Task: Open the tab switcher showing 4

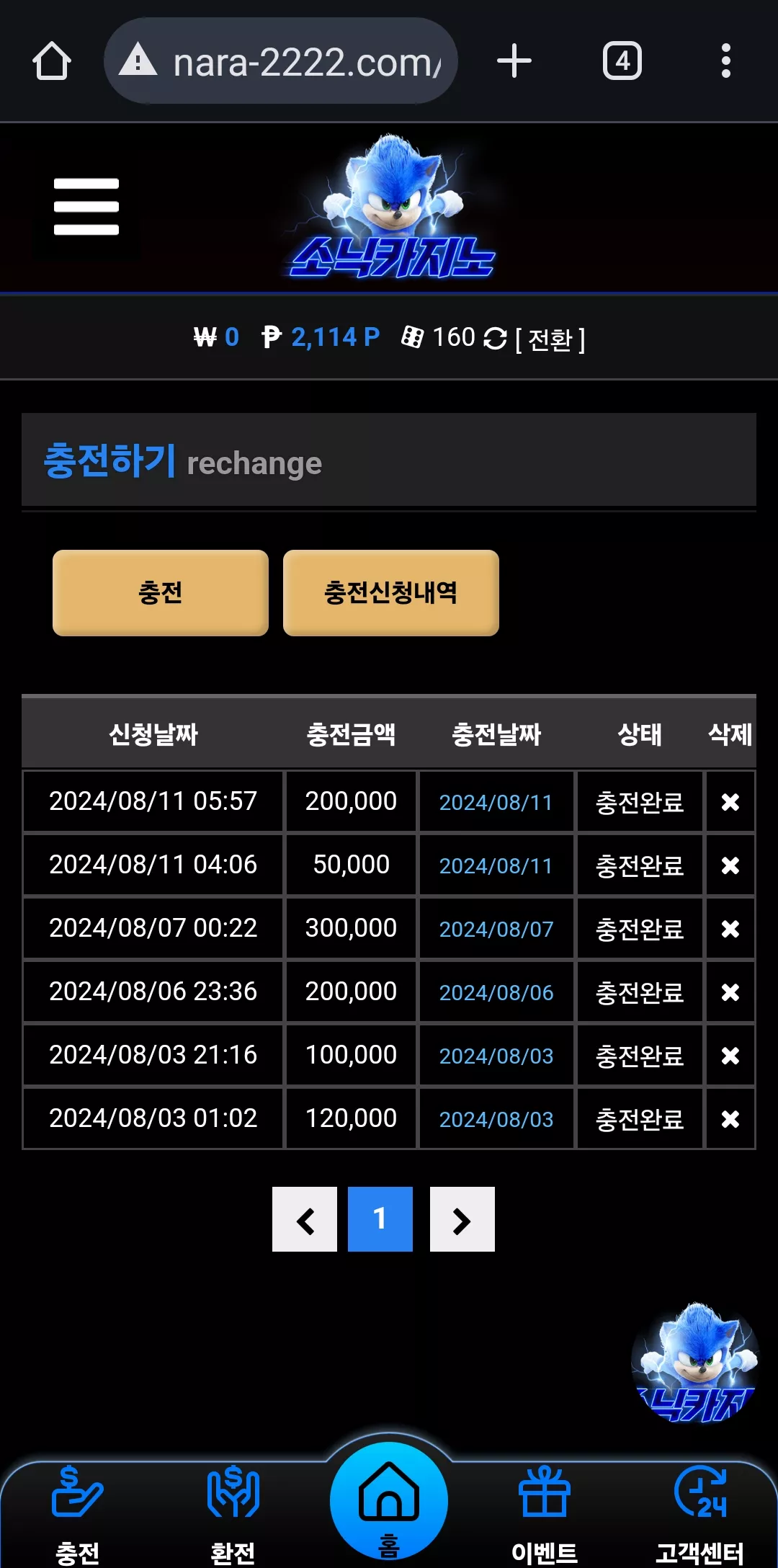Action: (x=622, y=61)
